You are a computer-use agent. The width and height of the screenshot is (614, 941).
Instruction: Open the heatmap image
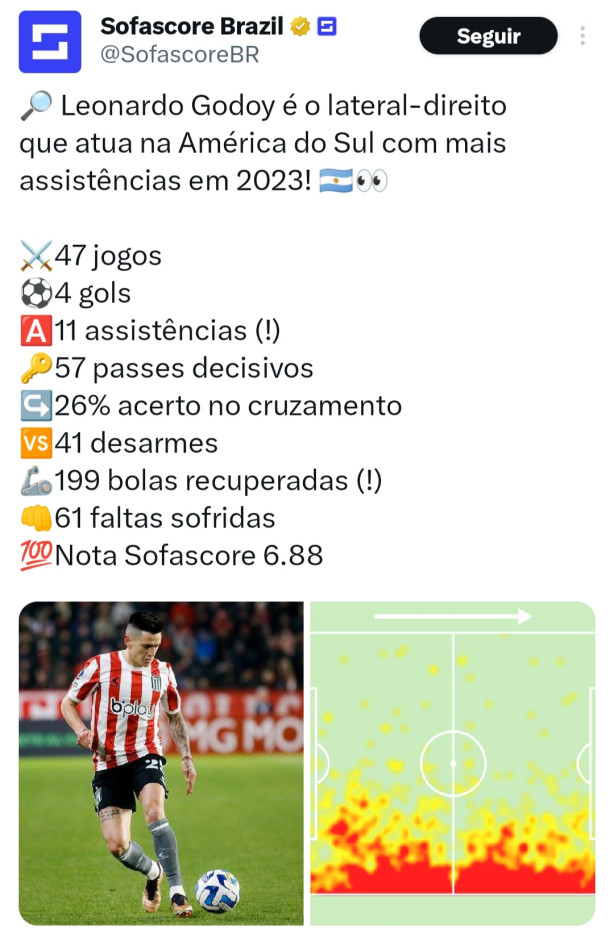(452, 762)
